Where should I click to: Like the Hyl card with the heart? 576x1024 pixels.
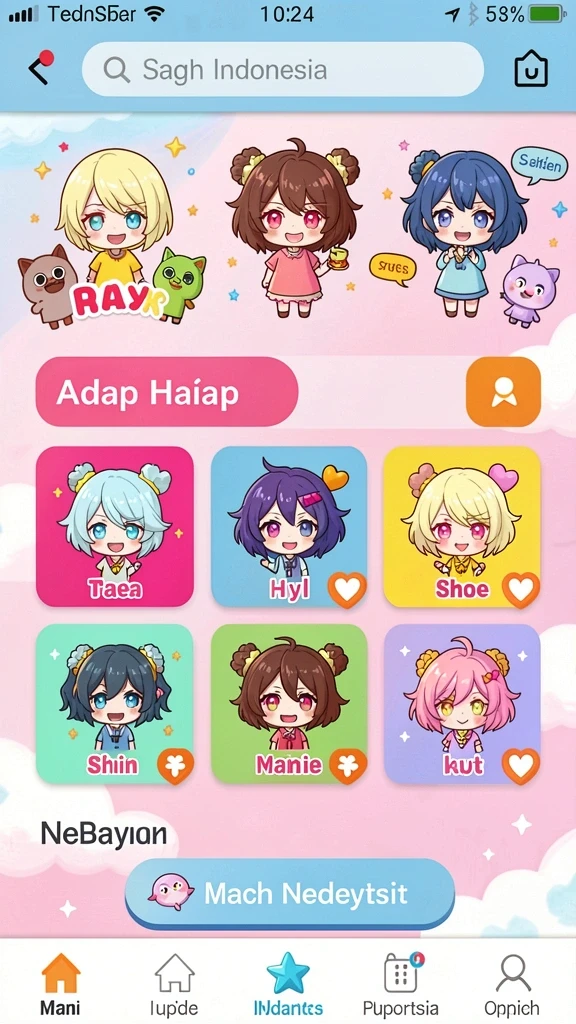(347, 590)
